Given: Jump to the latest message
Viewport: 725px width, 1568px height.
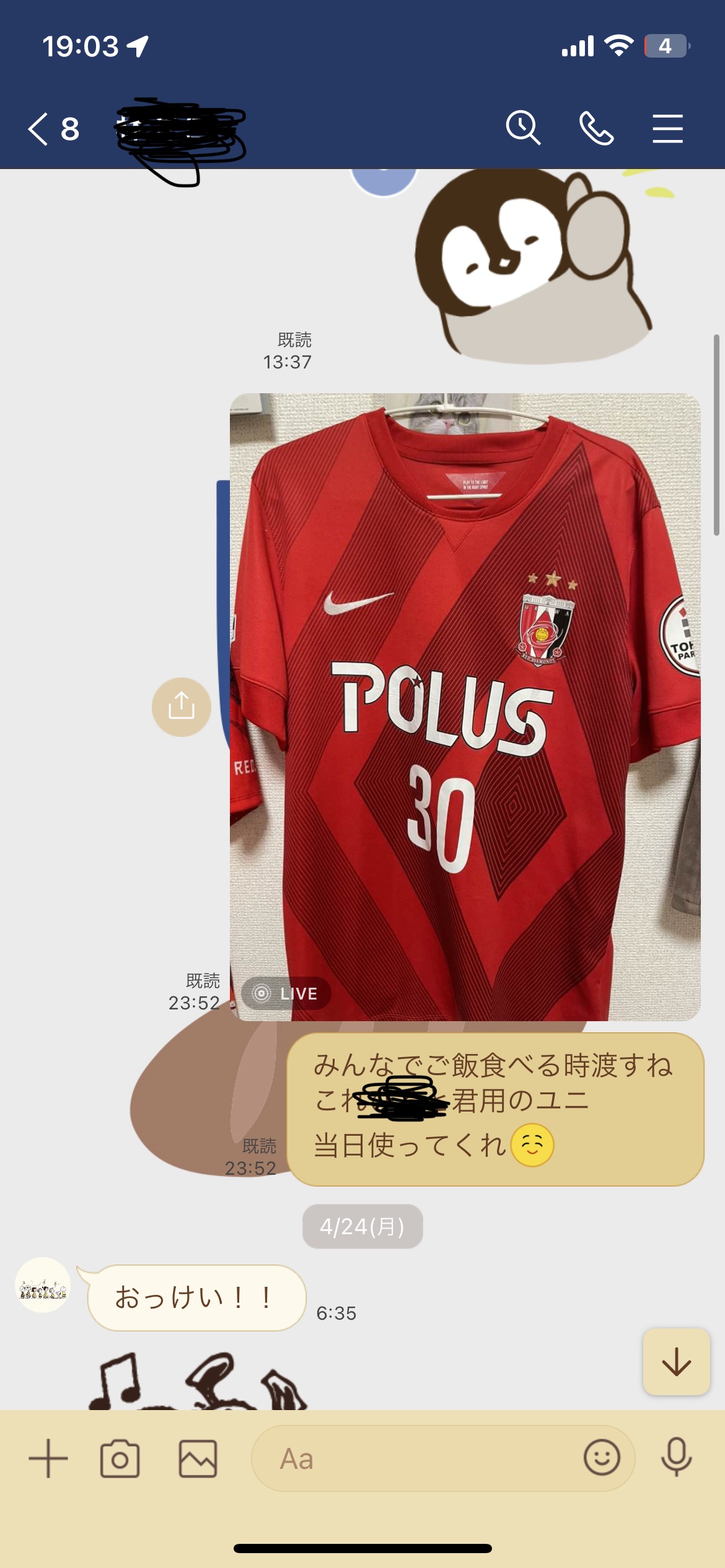Looking at the screenshot, I should coord(676,1362).
